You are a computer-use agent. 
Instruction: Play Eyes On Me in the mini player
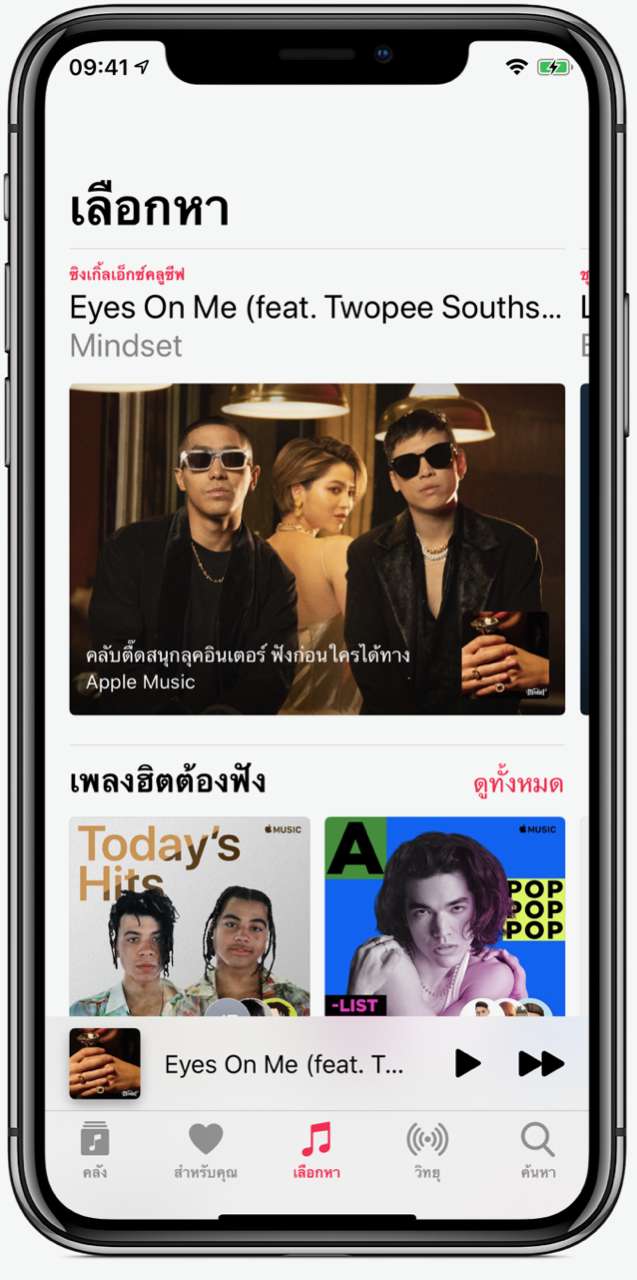pos(467,1063)
